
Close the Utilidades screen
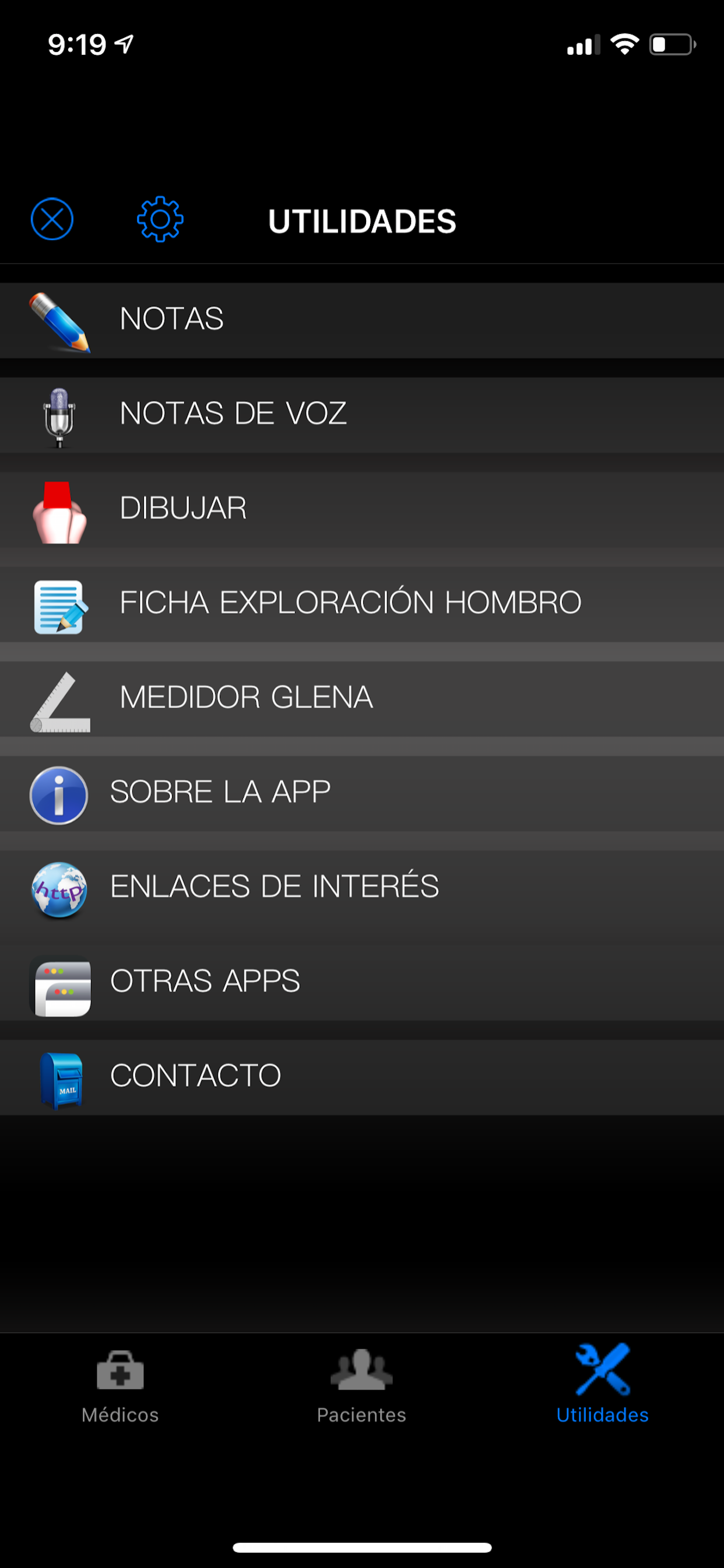[52, 219]
